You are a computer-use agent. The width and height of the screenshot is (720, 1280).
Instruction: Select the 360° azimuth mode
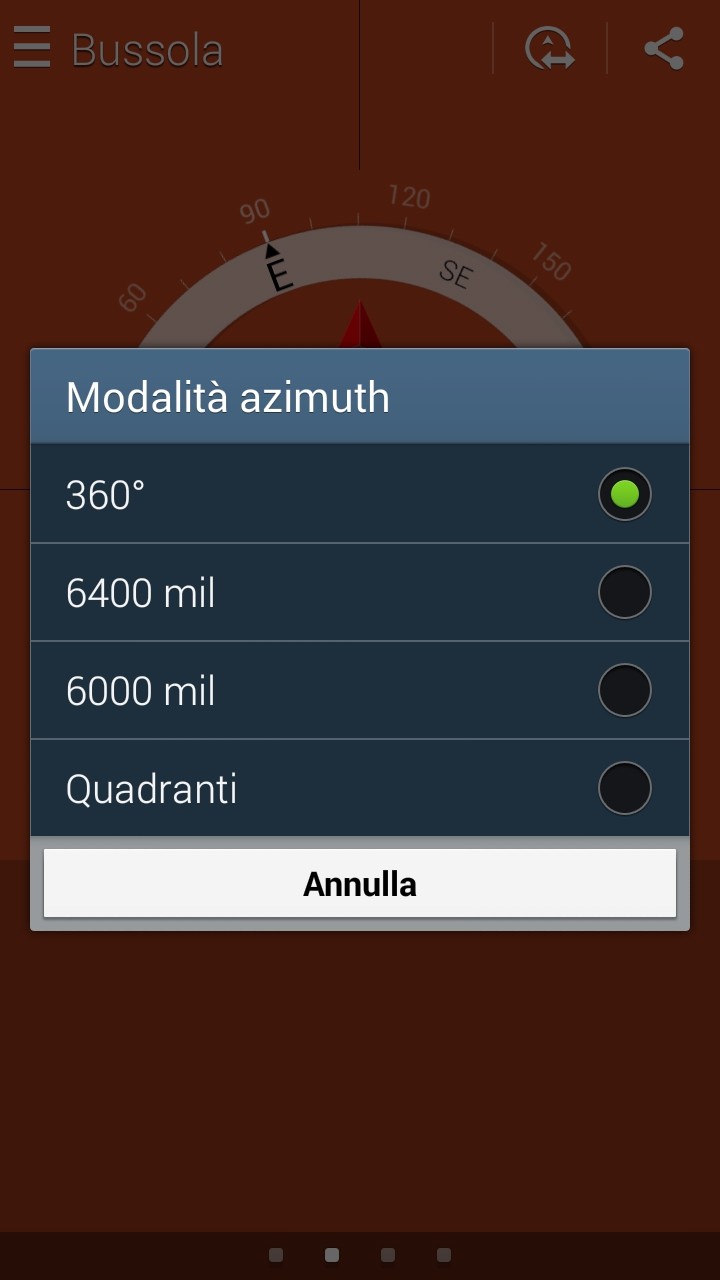pyautogui.click(x=360, y=494)
